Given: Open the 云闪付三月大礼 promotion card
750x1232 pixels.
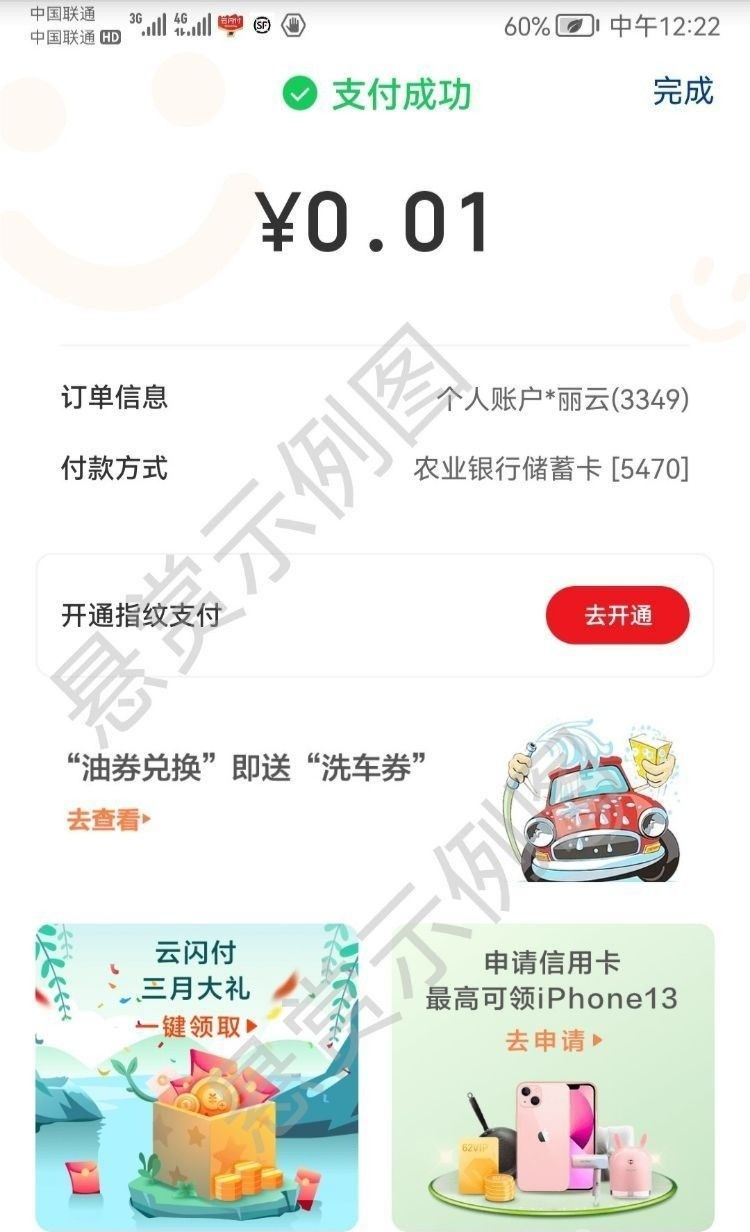Looking at the screenshot, I should pos(197,1075).
